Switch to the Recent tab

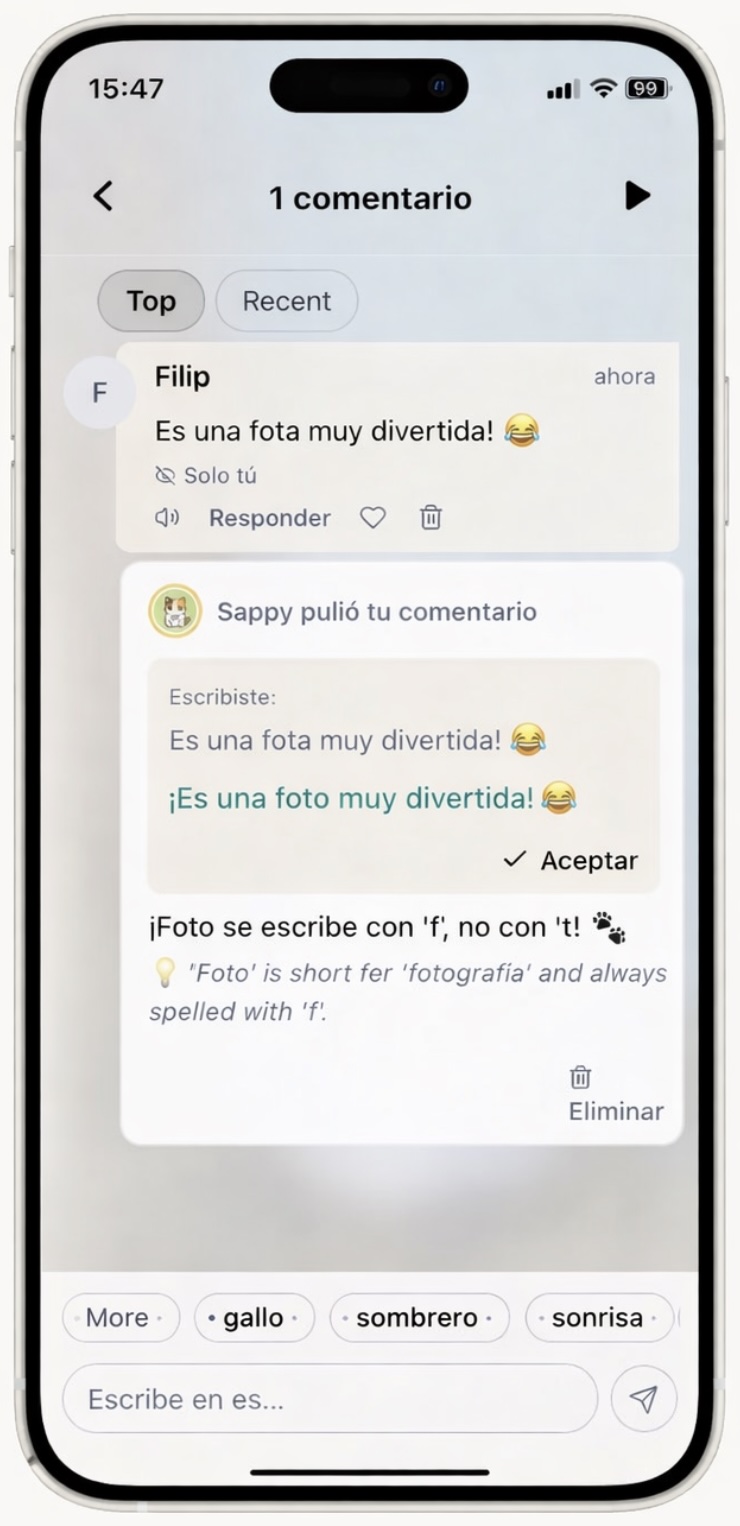click(x=287, y=301)
